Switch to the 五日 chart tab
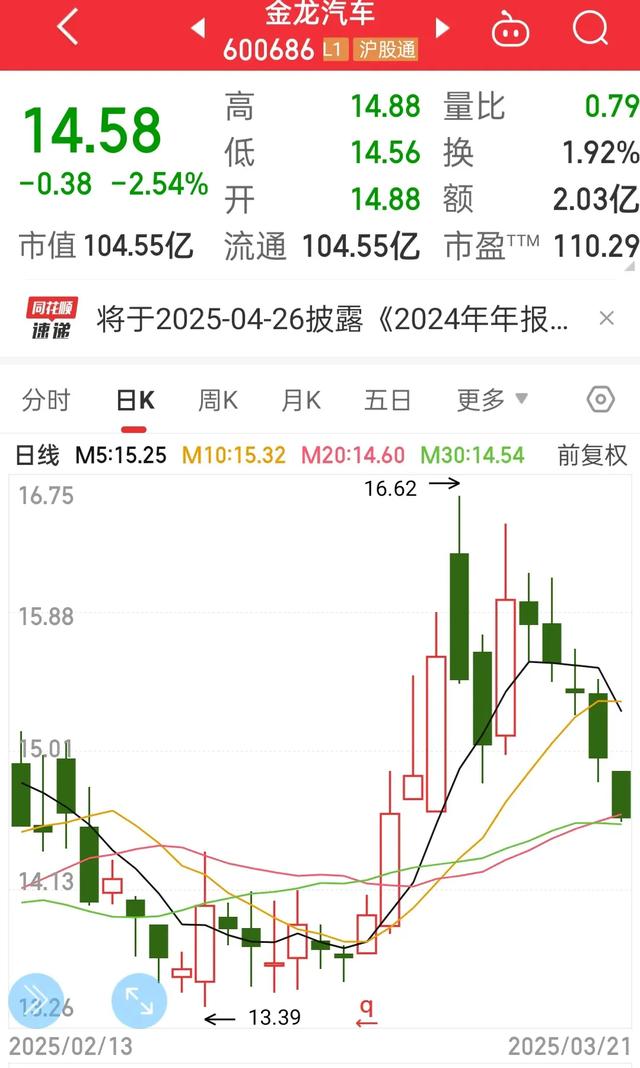The height and width of the screenshot is (1068, 640). [387, 400]
